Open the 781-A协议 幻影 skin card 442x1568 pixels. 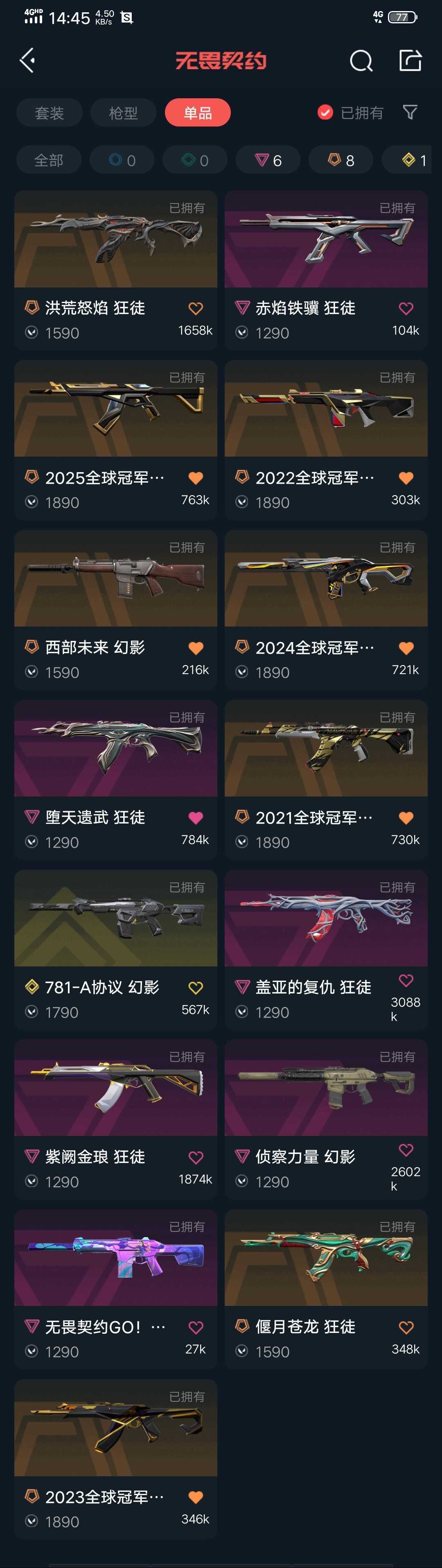pos(115,950)
